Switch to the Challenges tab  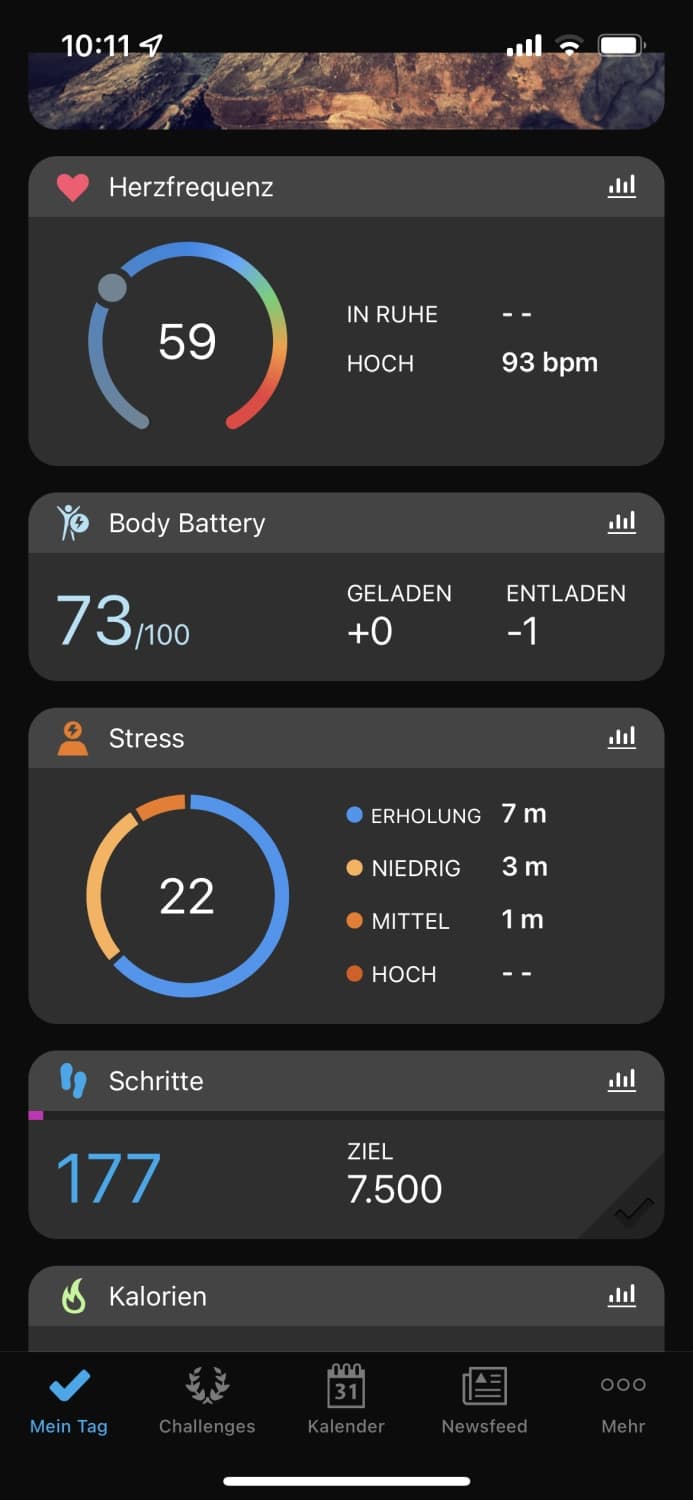[x=207, y=1401]
